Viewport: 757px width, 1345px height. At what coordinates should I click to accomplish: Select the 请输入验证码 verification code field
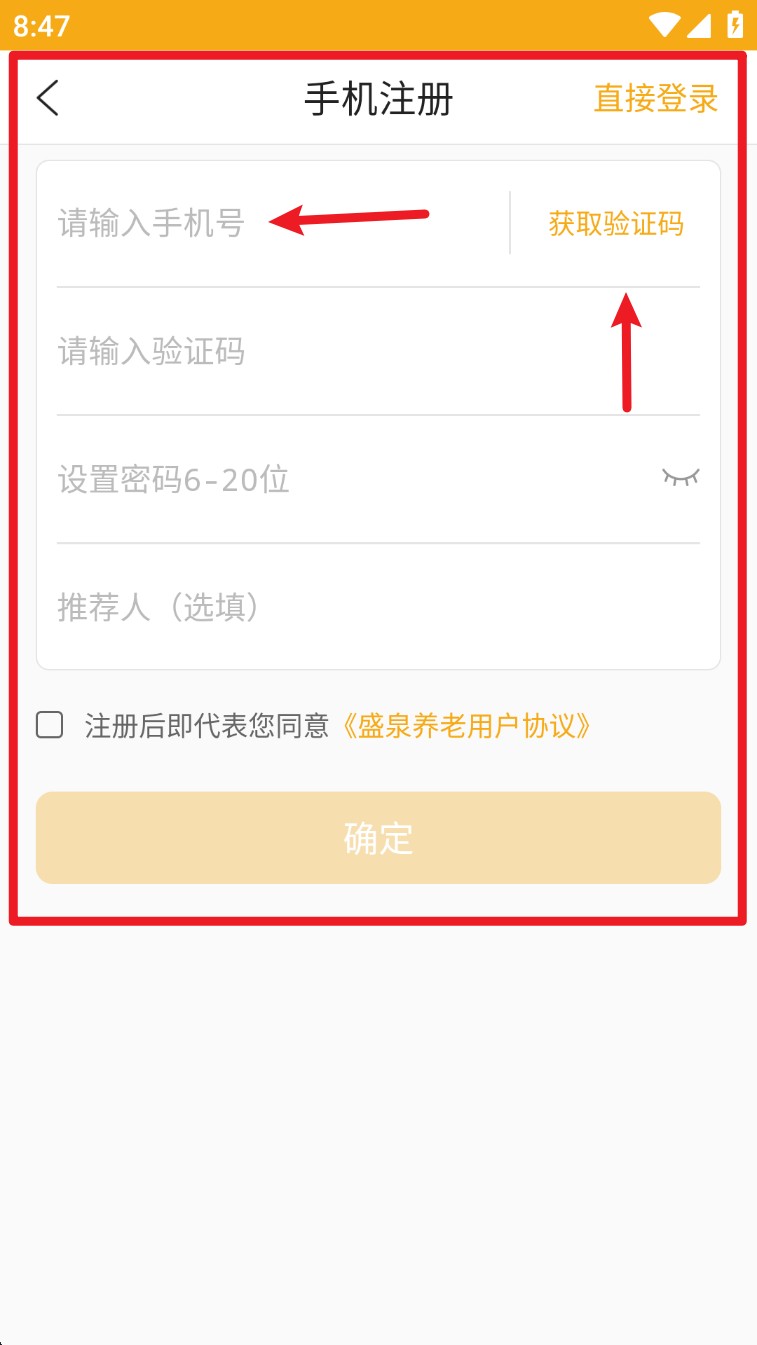point(378,352)
